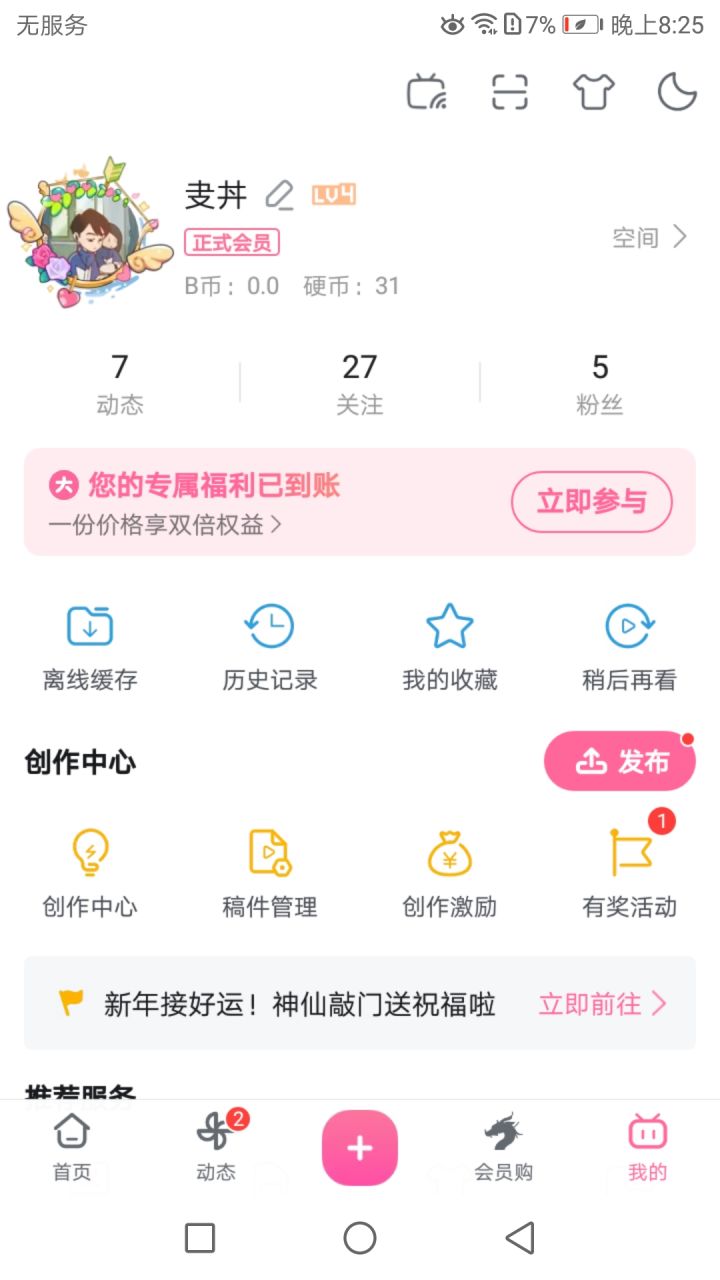
Task: Switch to the 会员购 tab
Action: point(503,1147)
